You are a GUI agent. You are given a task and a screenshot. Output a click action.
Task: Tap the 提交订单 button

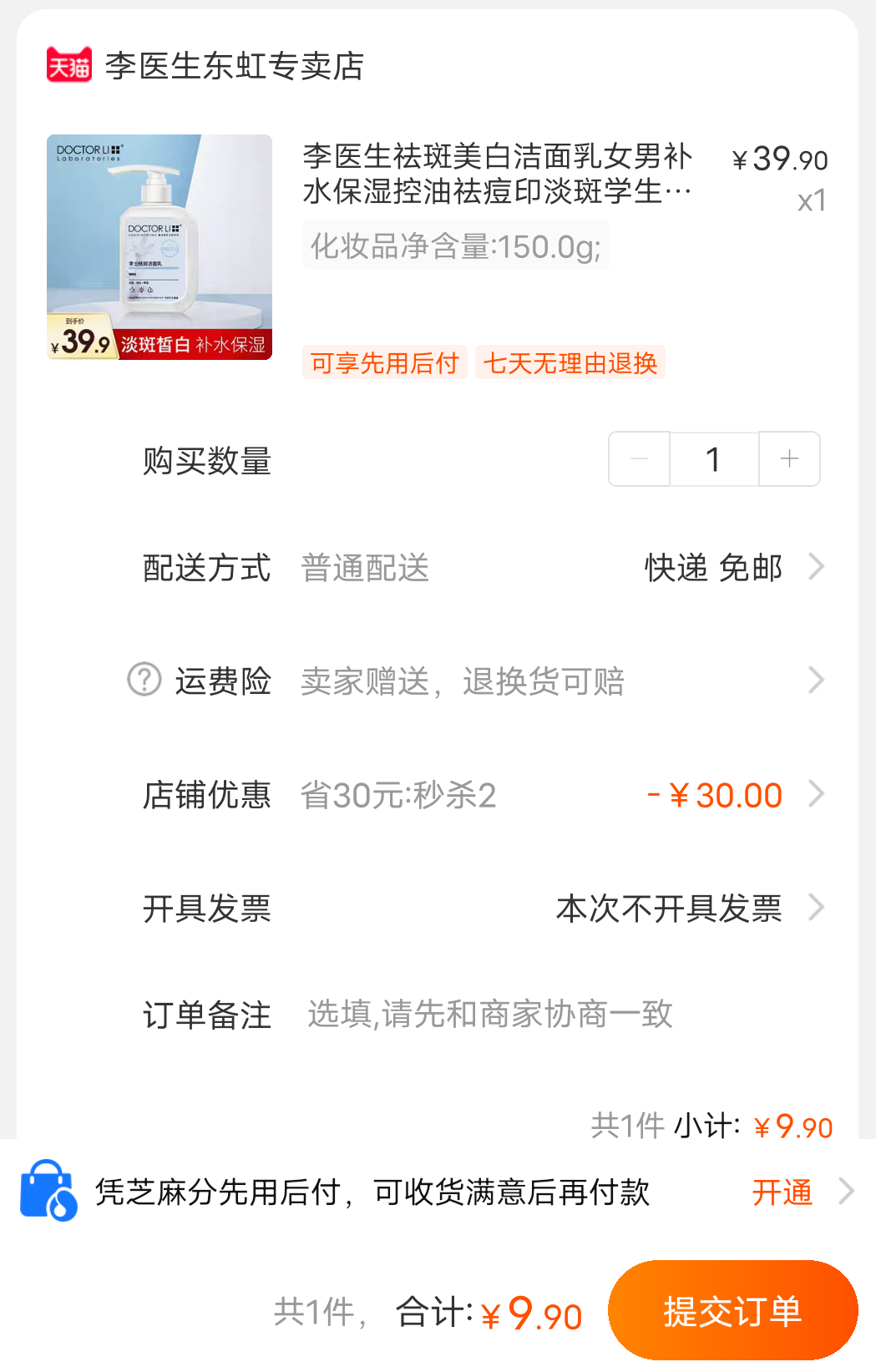(x=732, y=1311)
